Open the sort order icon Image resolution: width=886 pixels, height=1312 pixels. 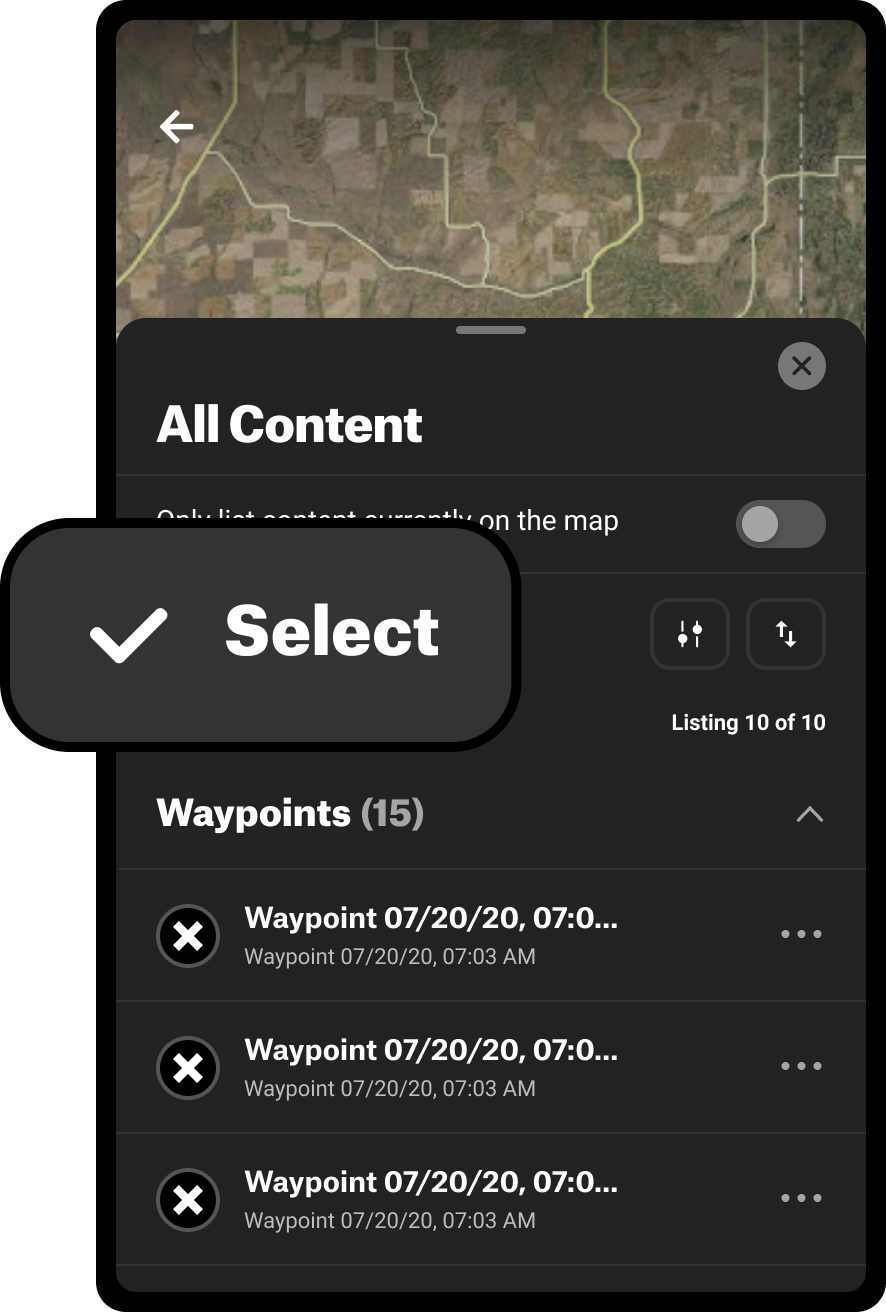(x=786, y=634)
